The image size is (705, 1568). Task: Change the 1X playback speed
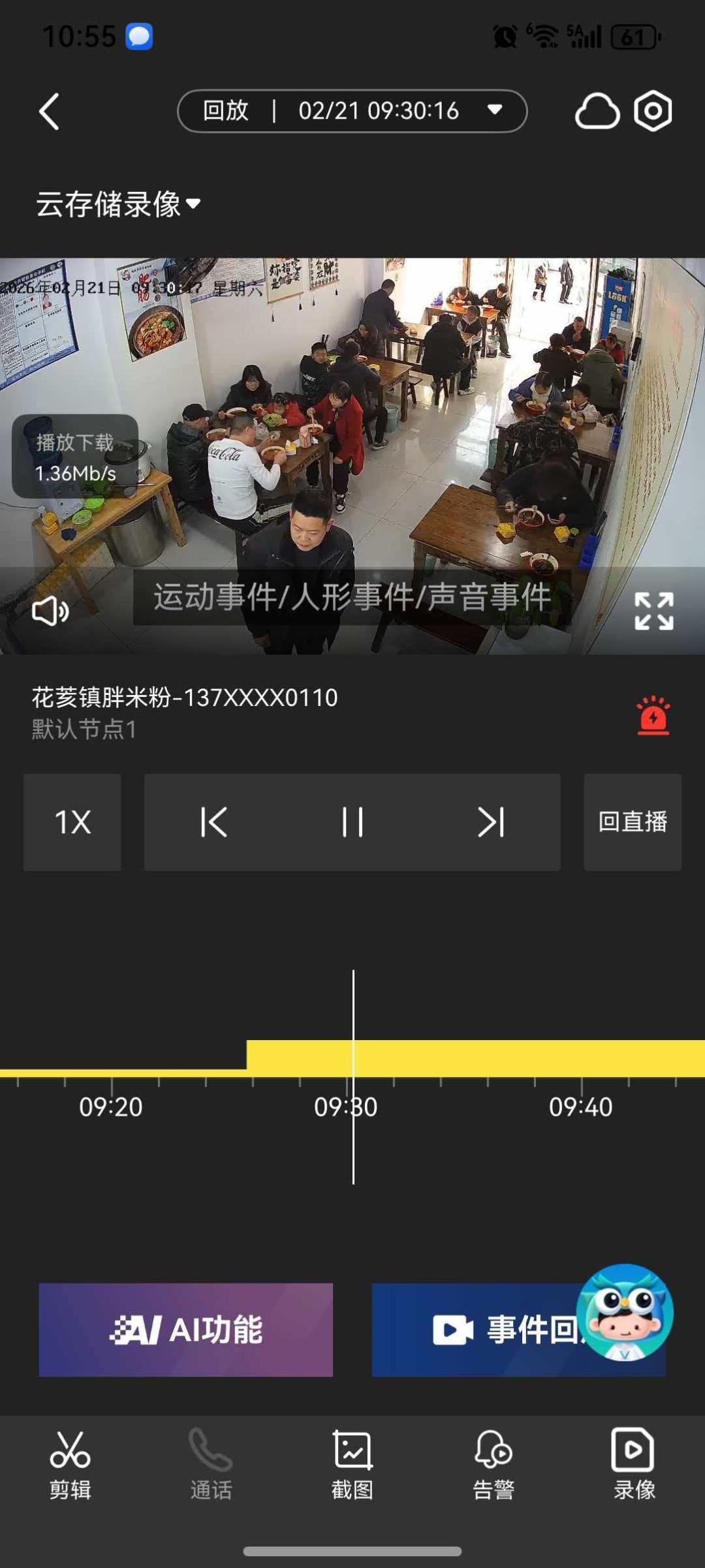tap(72, 822)
